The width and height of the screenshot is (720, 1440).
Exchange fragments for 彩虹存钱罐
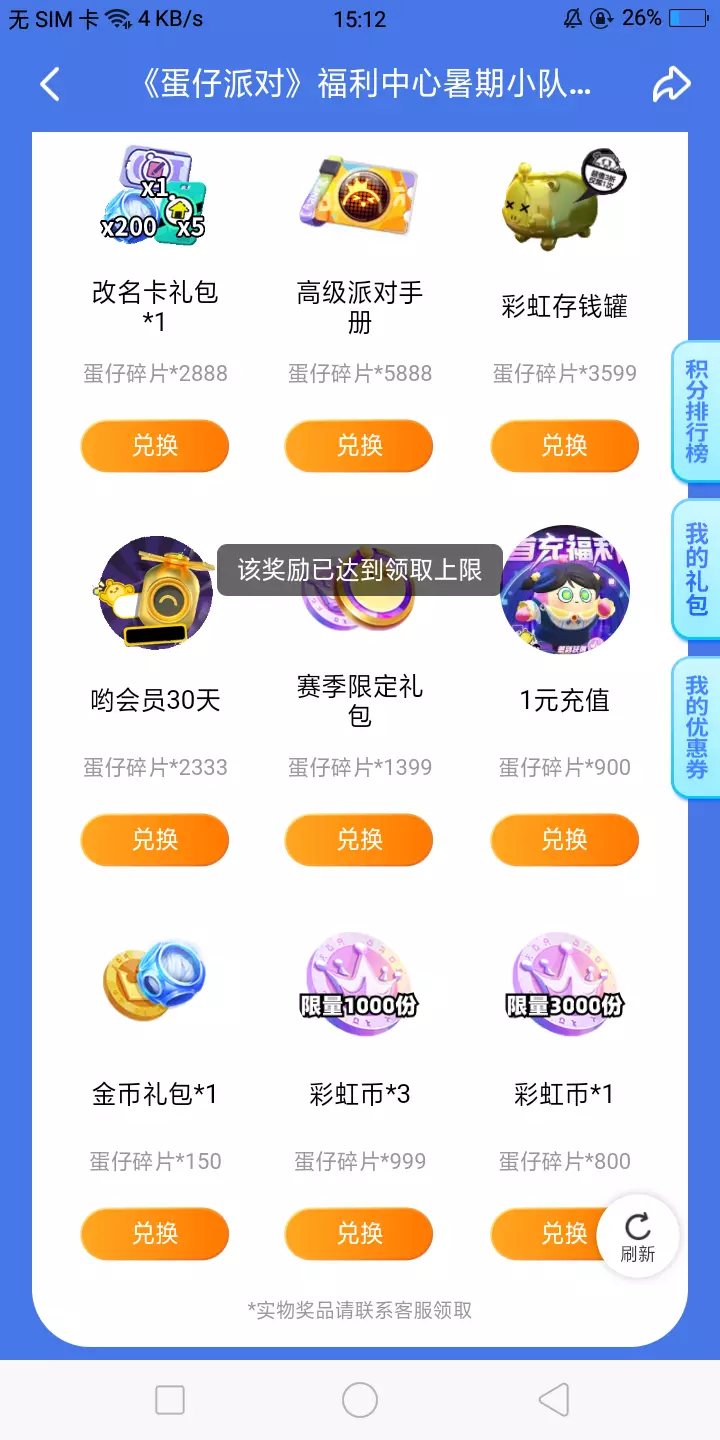564,445
